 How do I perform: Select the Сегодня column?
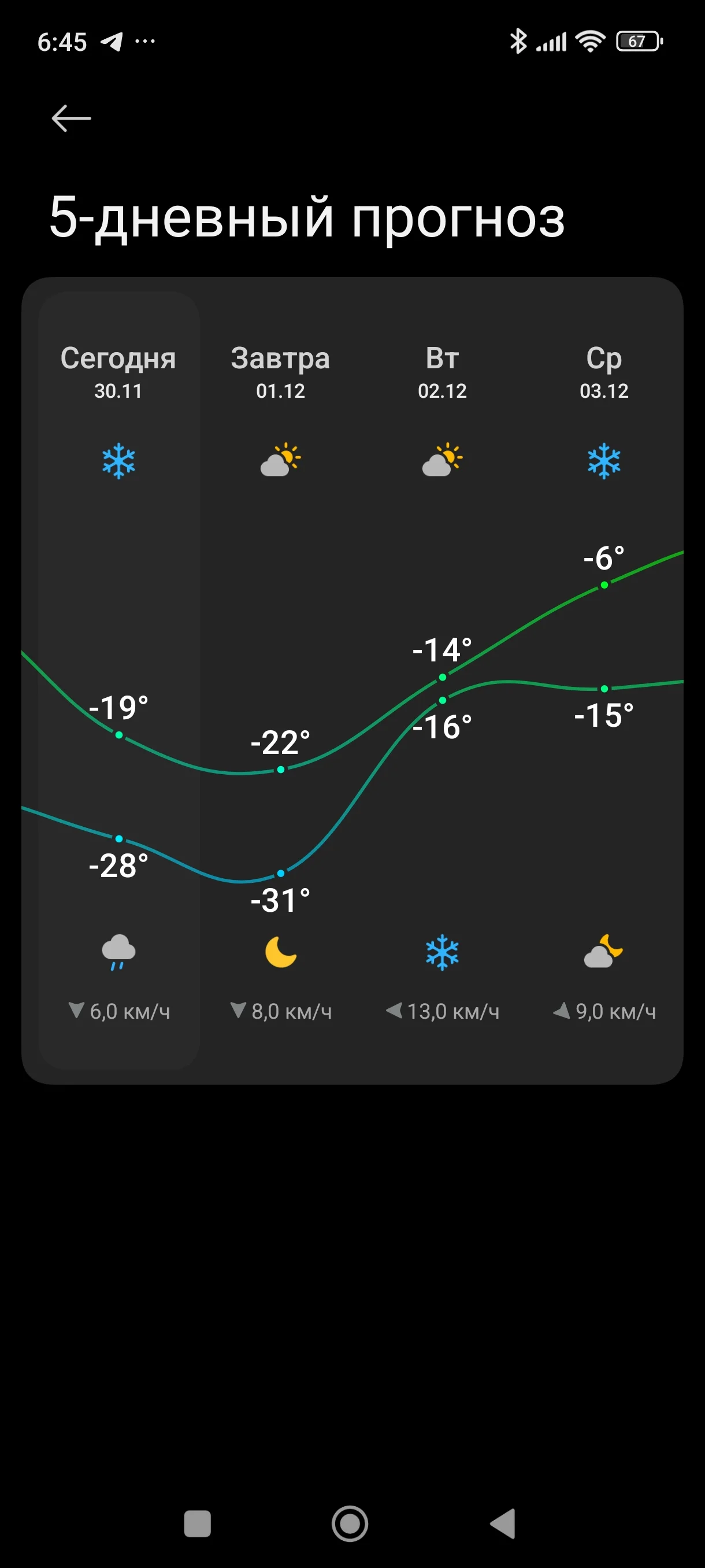tap(119, 371)
